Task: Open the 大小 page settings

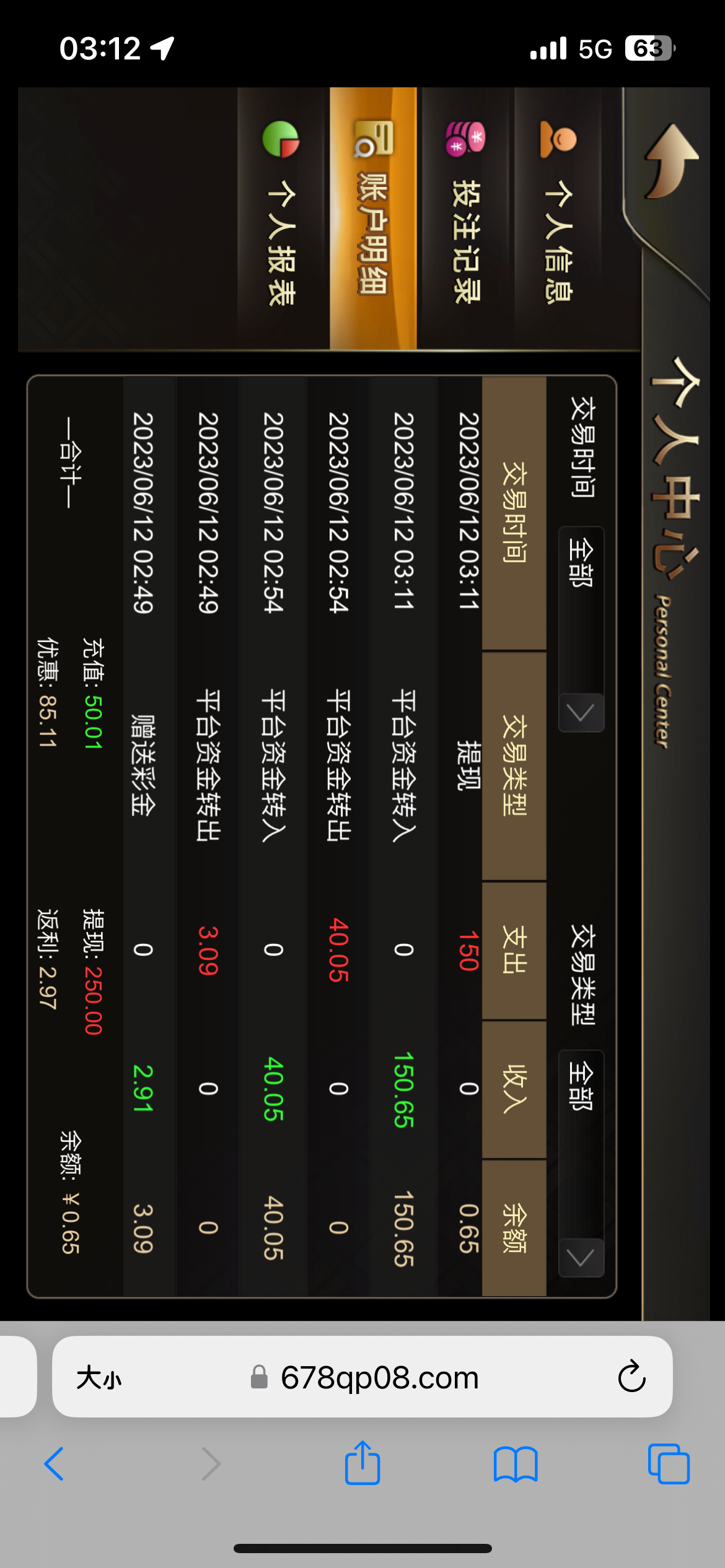Action: coord(99,1378)
